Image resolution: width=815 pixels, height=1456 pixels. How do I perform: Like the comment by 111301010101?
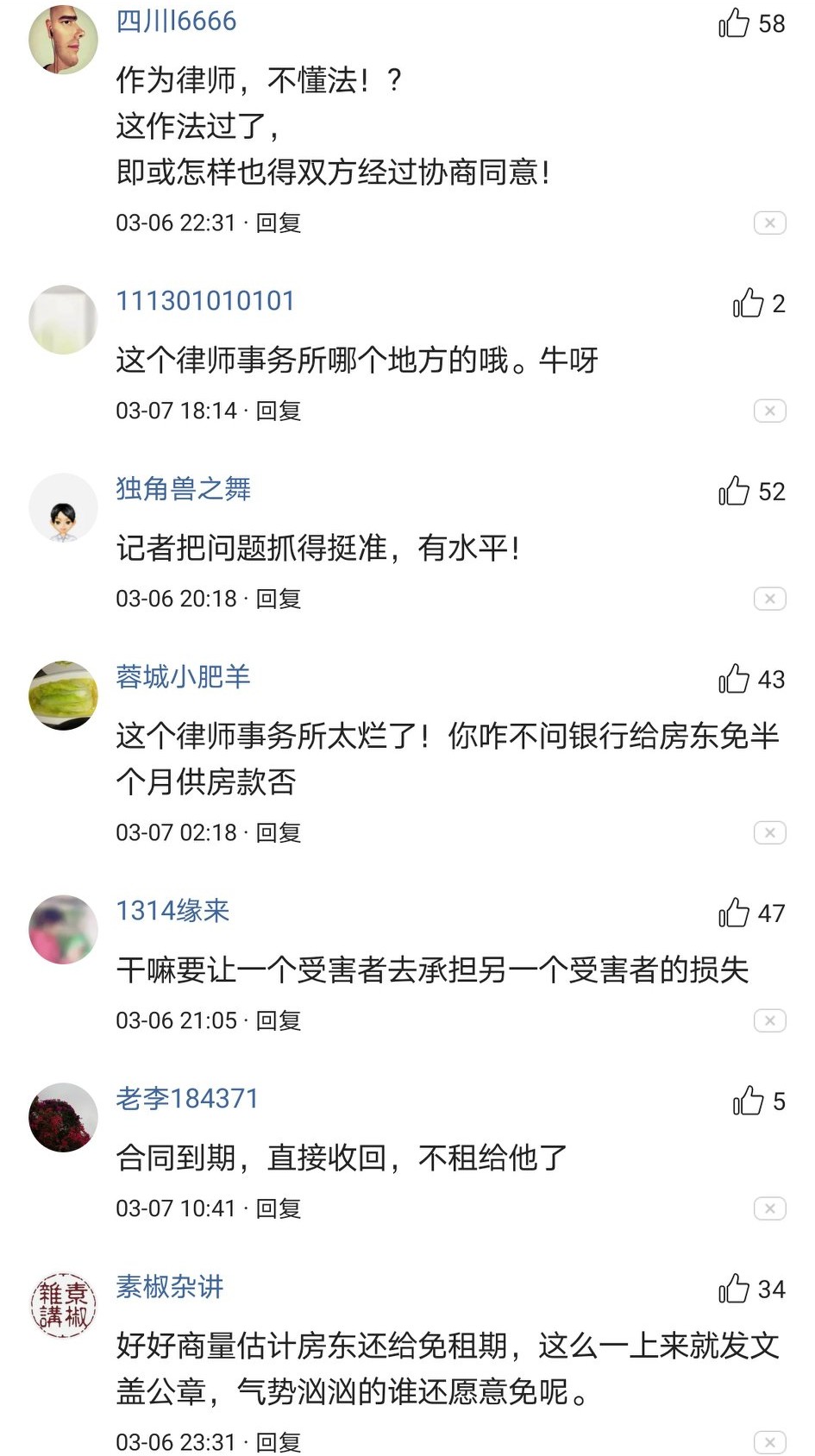(x=748, y=303)
